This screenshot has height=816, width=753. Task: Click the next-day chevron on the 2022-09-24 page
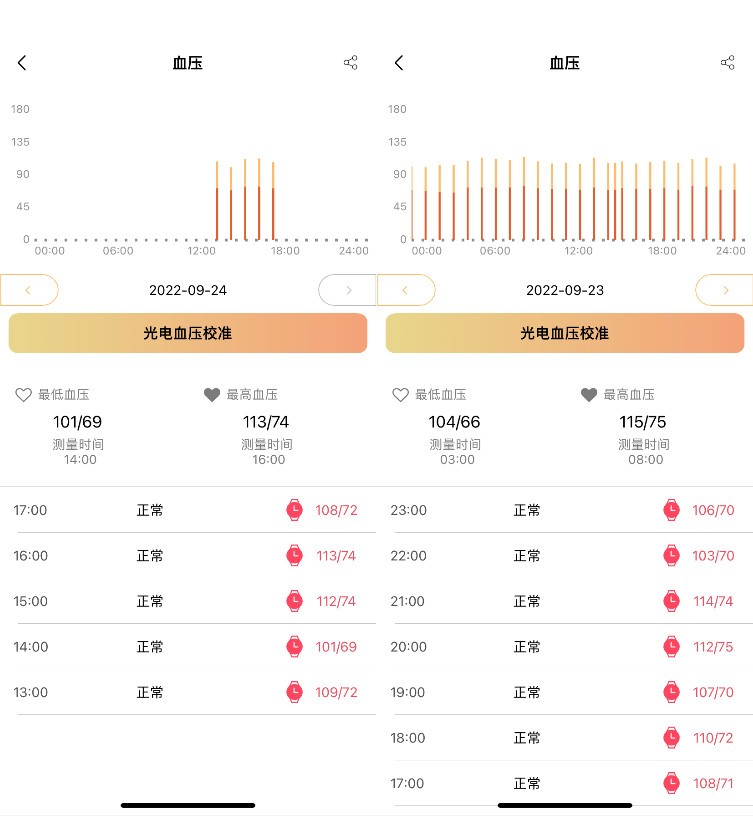click(347, 290)
